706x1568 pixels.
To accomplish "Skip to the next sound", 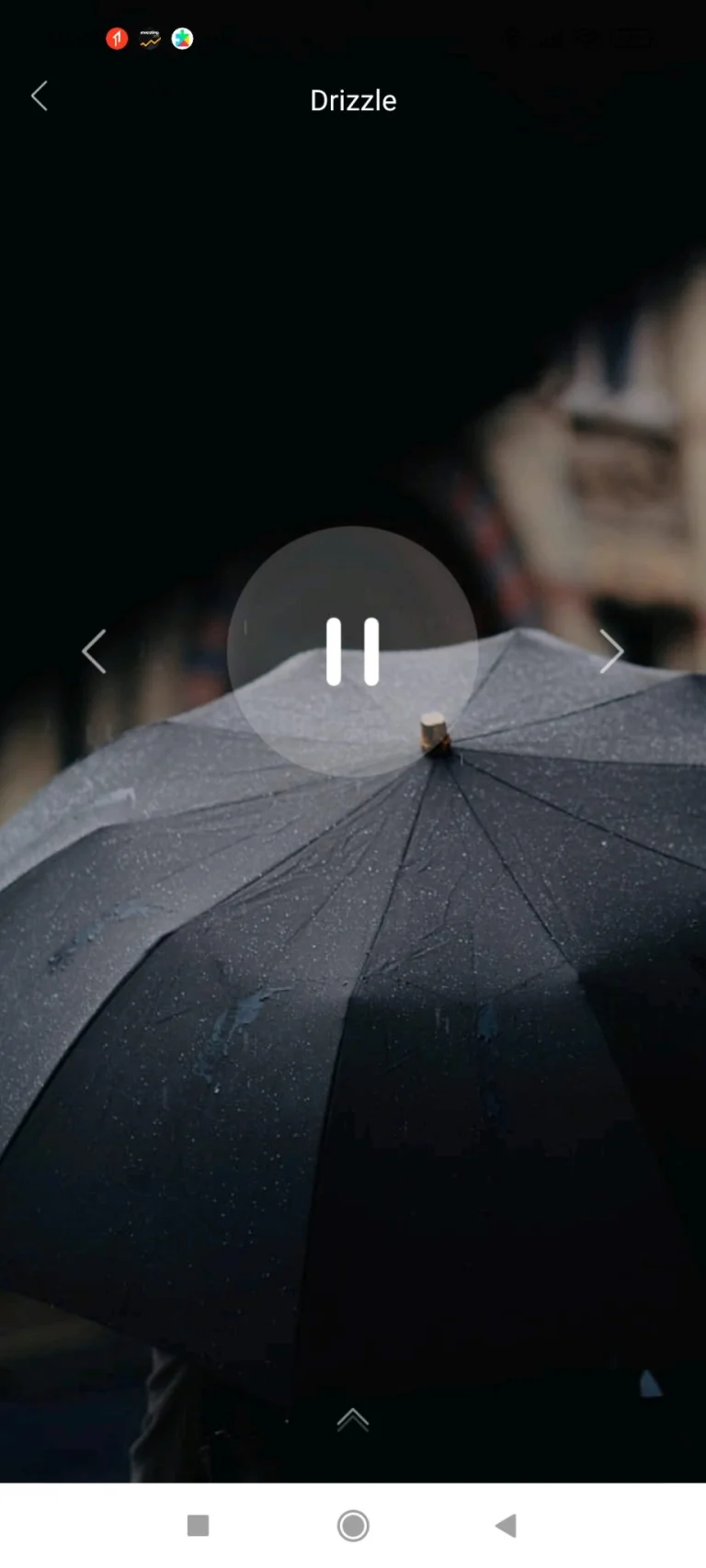I will [611, 652].
